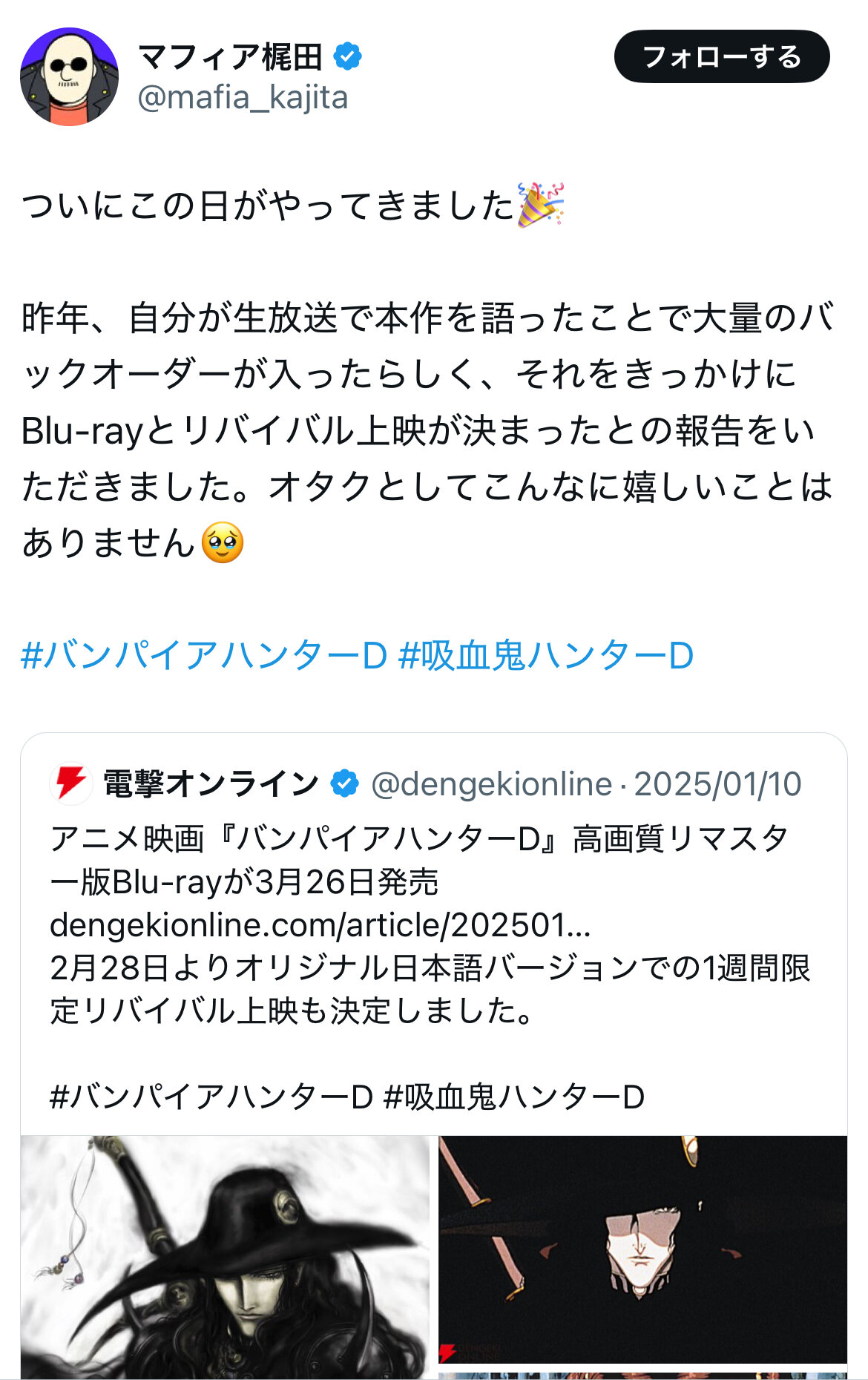Open マフィア梶田's profile avatar
This screenshot has height=1380, width=868.
coord(69,76)
